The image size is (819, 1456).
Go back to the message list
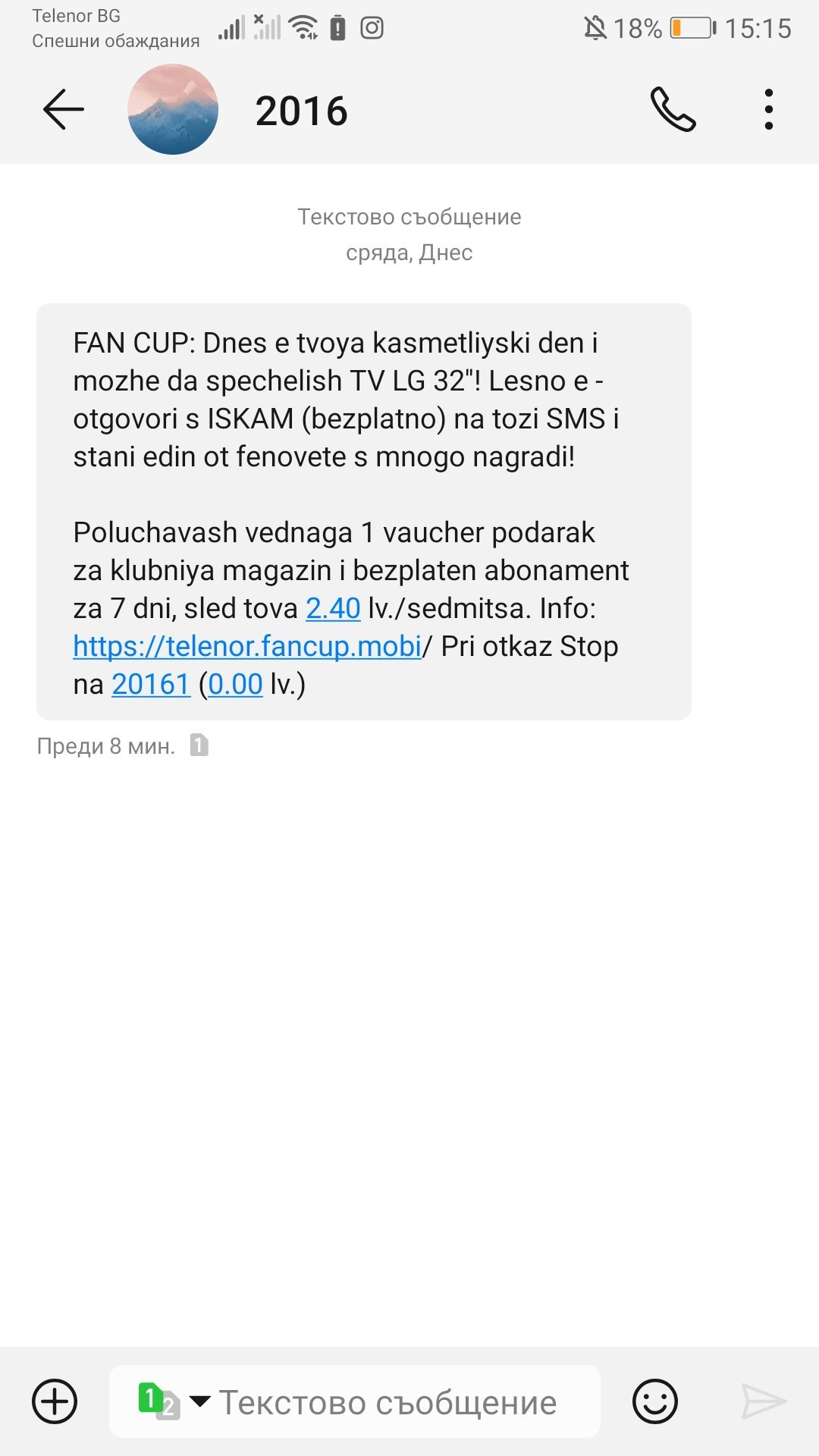tap(63, 110)
